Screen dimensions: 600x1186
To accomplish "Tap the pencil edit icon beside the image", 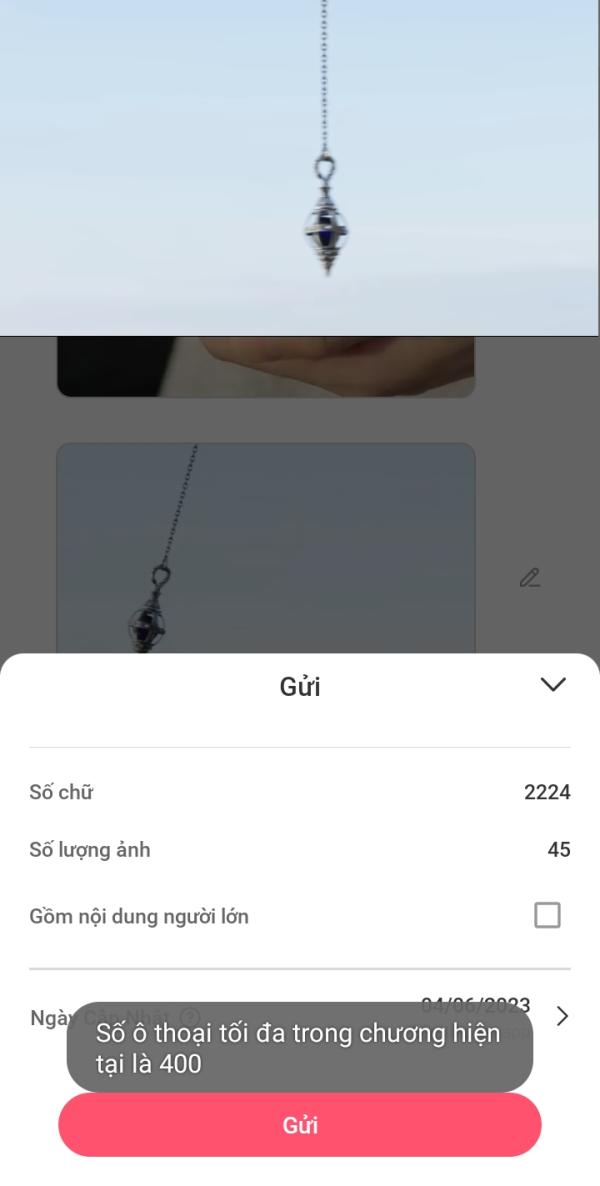I will coord(529,577).
